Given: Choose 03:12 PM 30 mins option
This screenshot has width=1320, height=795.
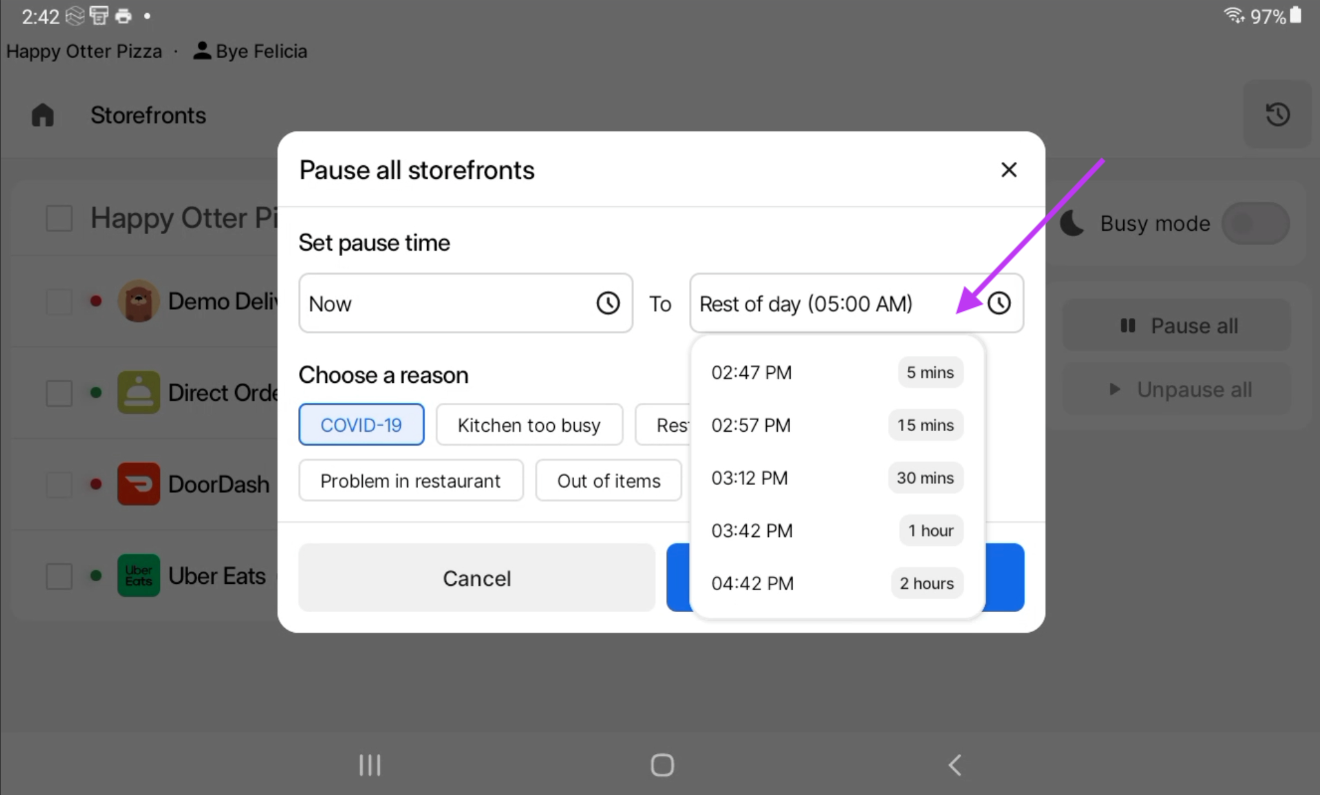Looking at the screenshot, I should pos(836,478).
